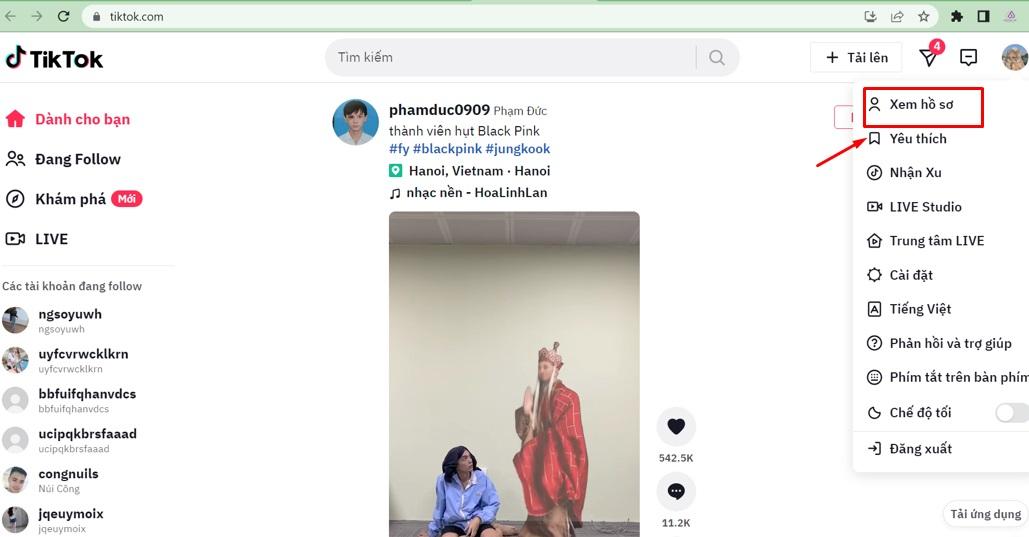Screen dimensions: 1029x537
Task: Tap the Tải lên upload button
Action: 856,58
